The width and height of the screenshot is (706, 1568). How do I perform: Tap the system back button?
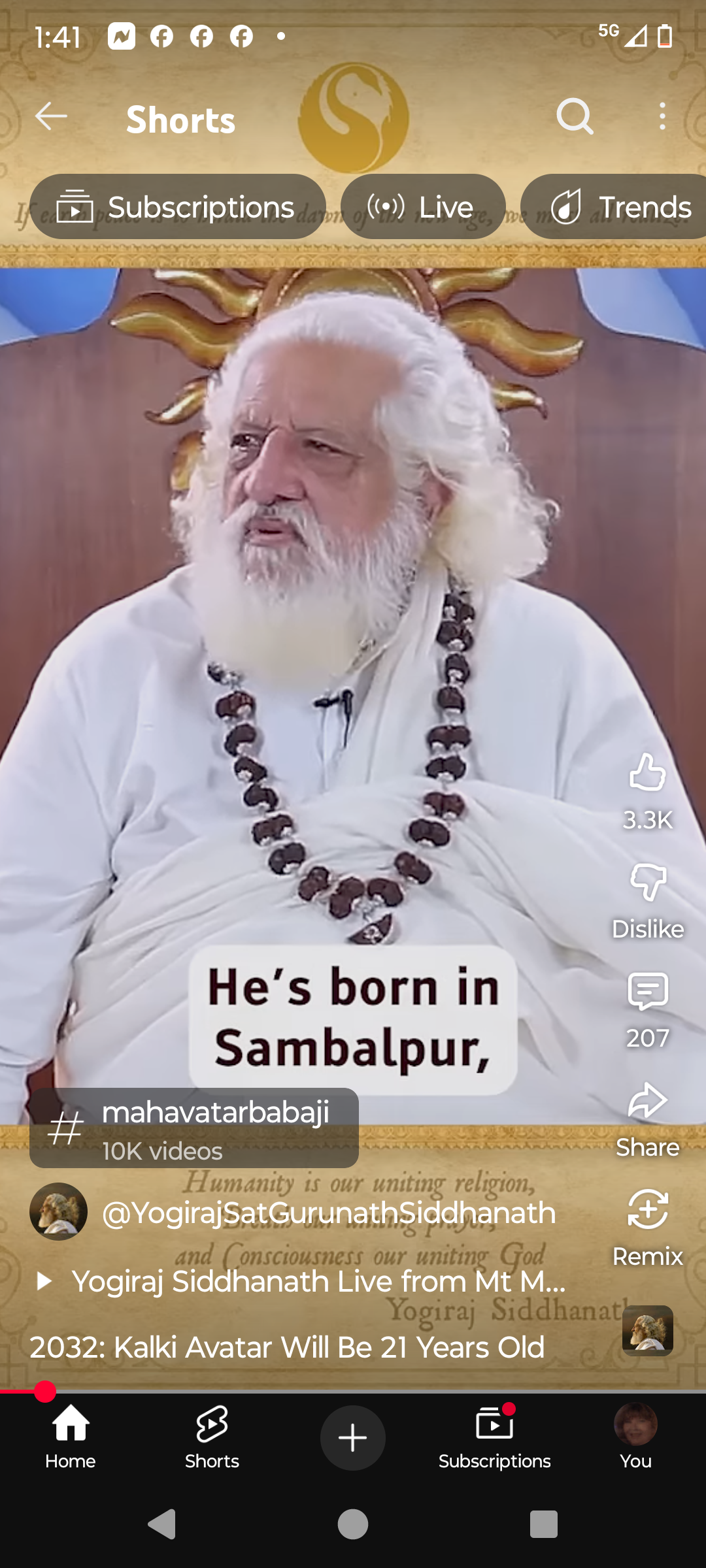pos(162,1524)
